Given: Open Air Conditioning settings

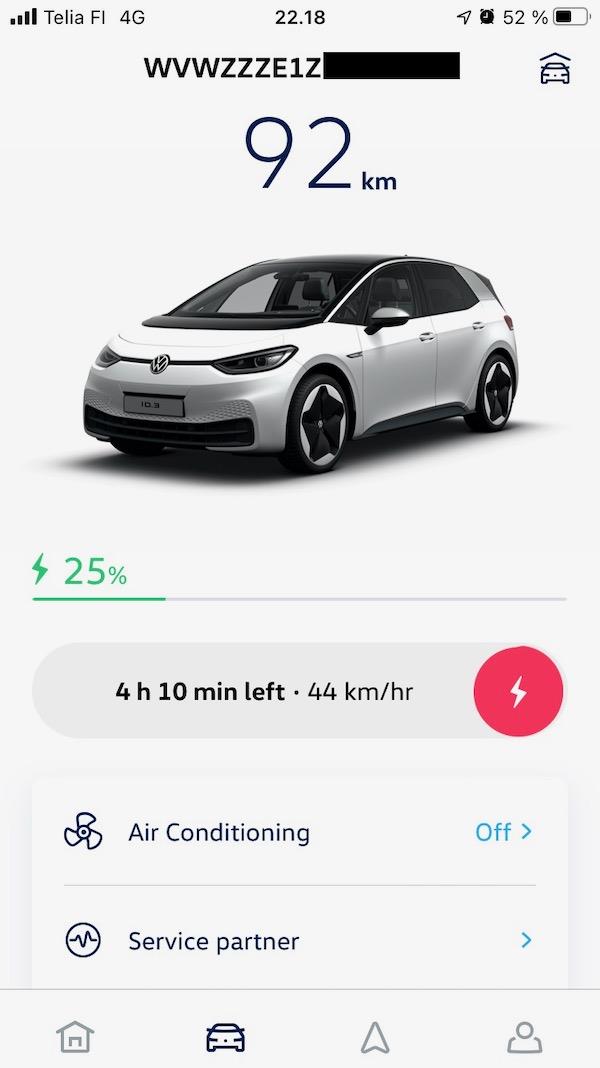Looking at the screenshot, I should point(299,832).
